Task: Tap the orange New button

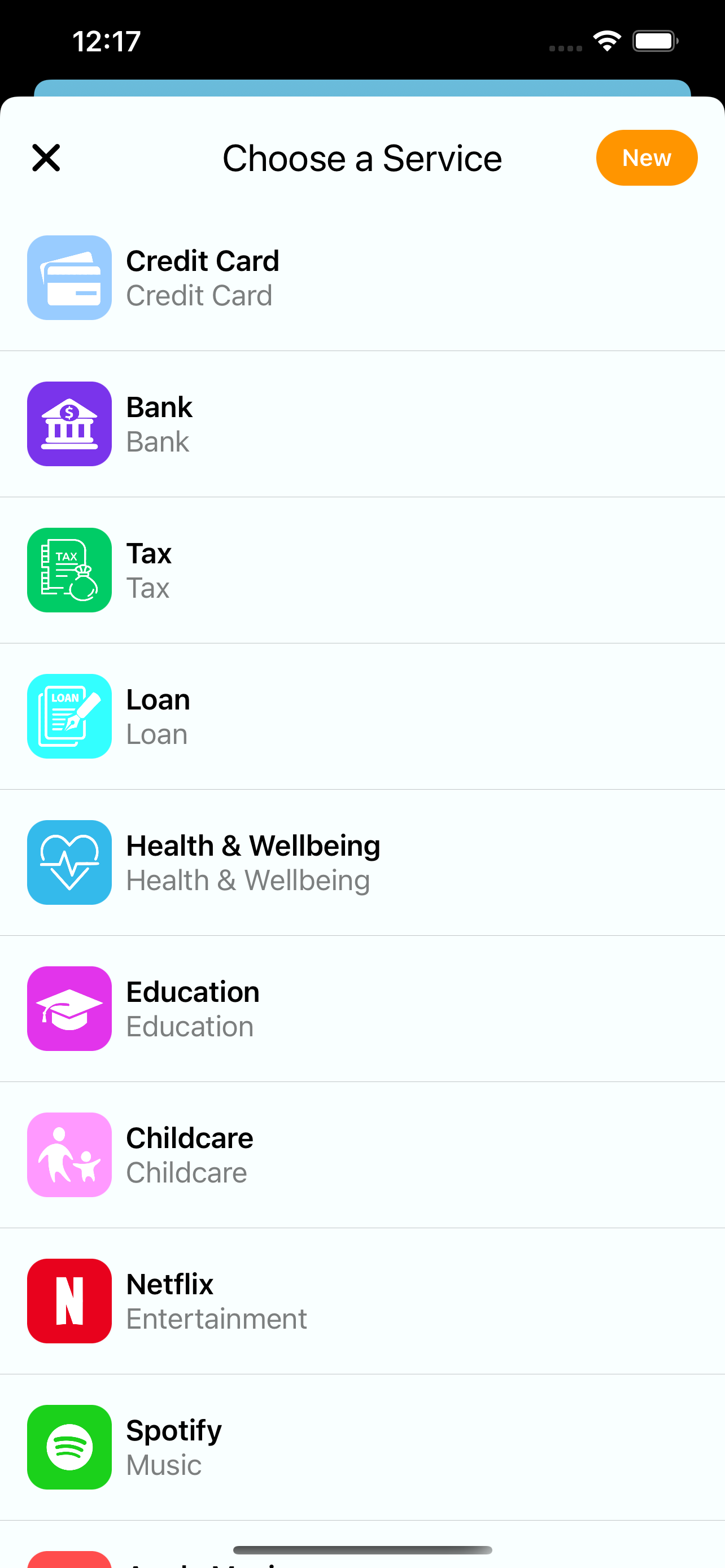Action: 646,158
